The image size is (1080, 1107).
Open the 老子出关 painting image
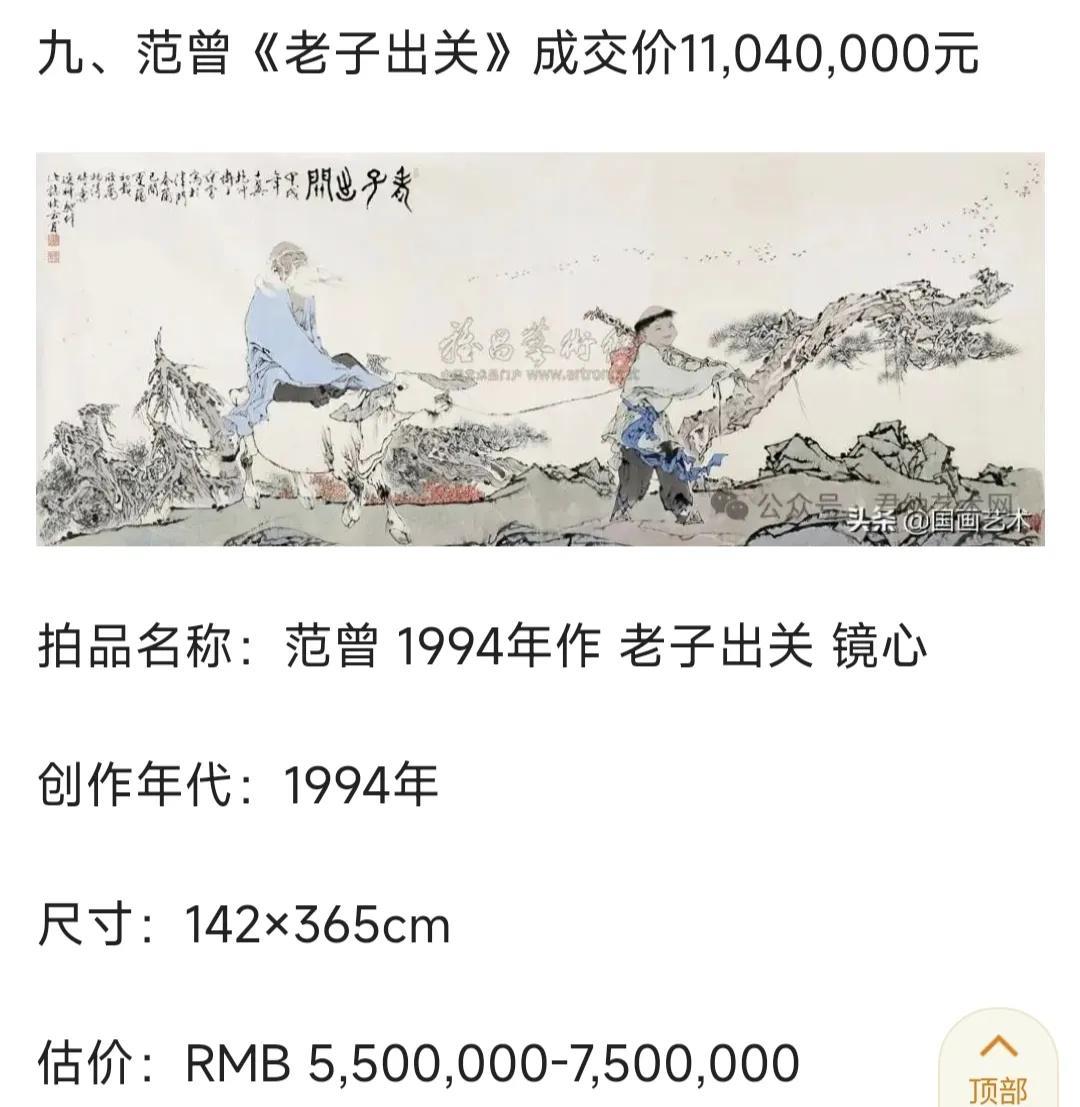pyautogui.click(x=540, y=349)
